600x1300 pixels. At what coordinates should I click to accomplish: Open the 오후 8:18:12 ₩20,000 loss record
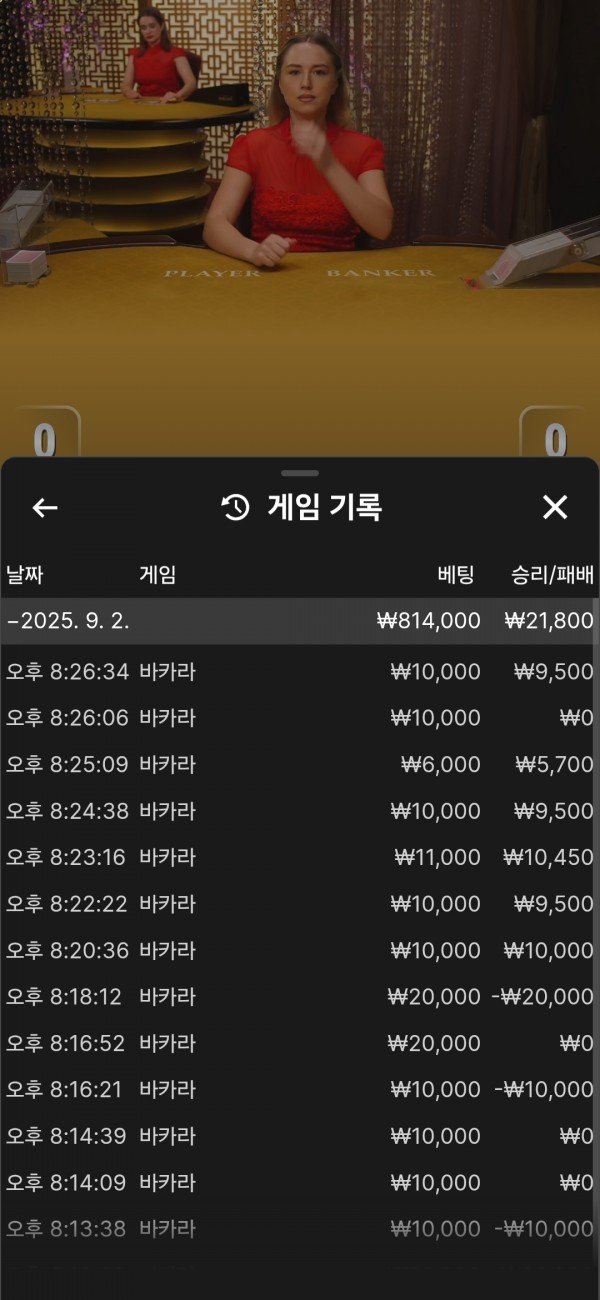[300, 997]
